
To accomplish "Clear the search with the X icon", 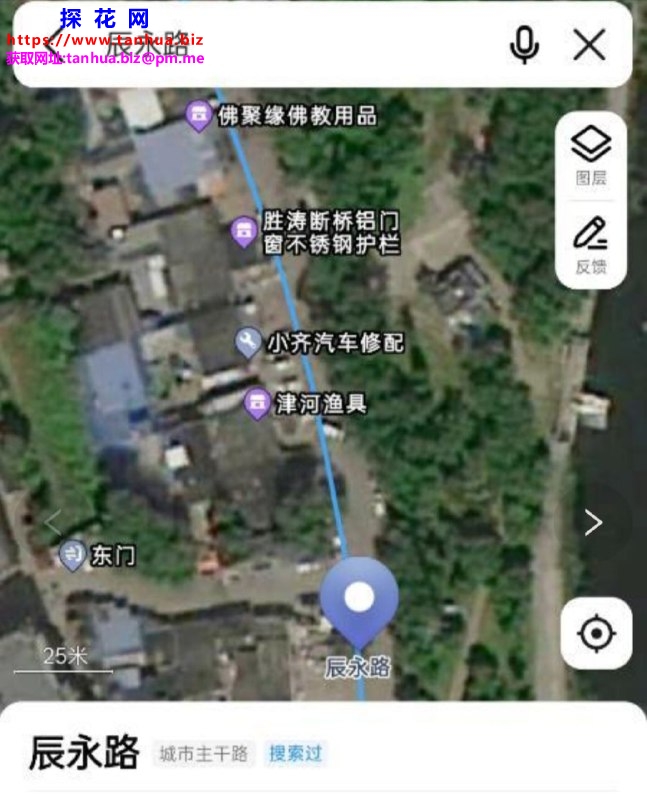I will click(x=590, y=45).
